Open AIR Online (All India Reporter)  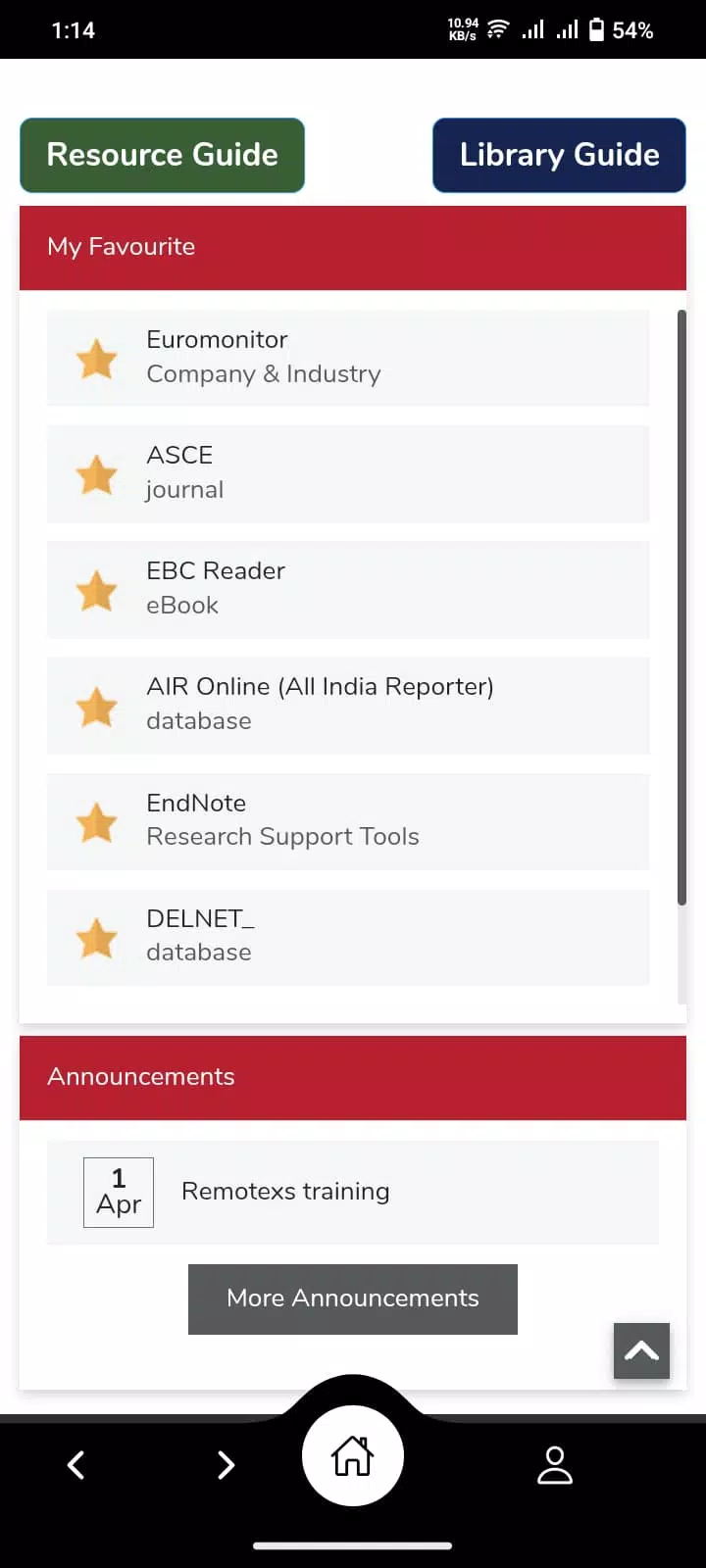coord(348,705)
